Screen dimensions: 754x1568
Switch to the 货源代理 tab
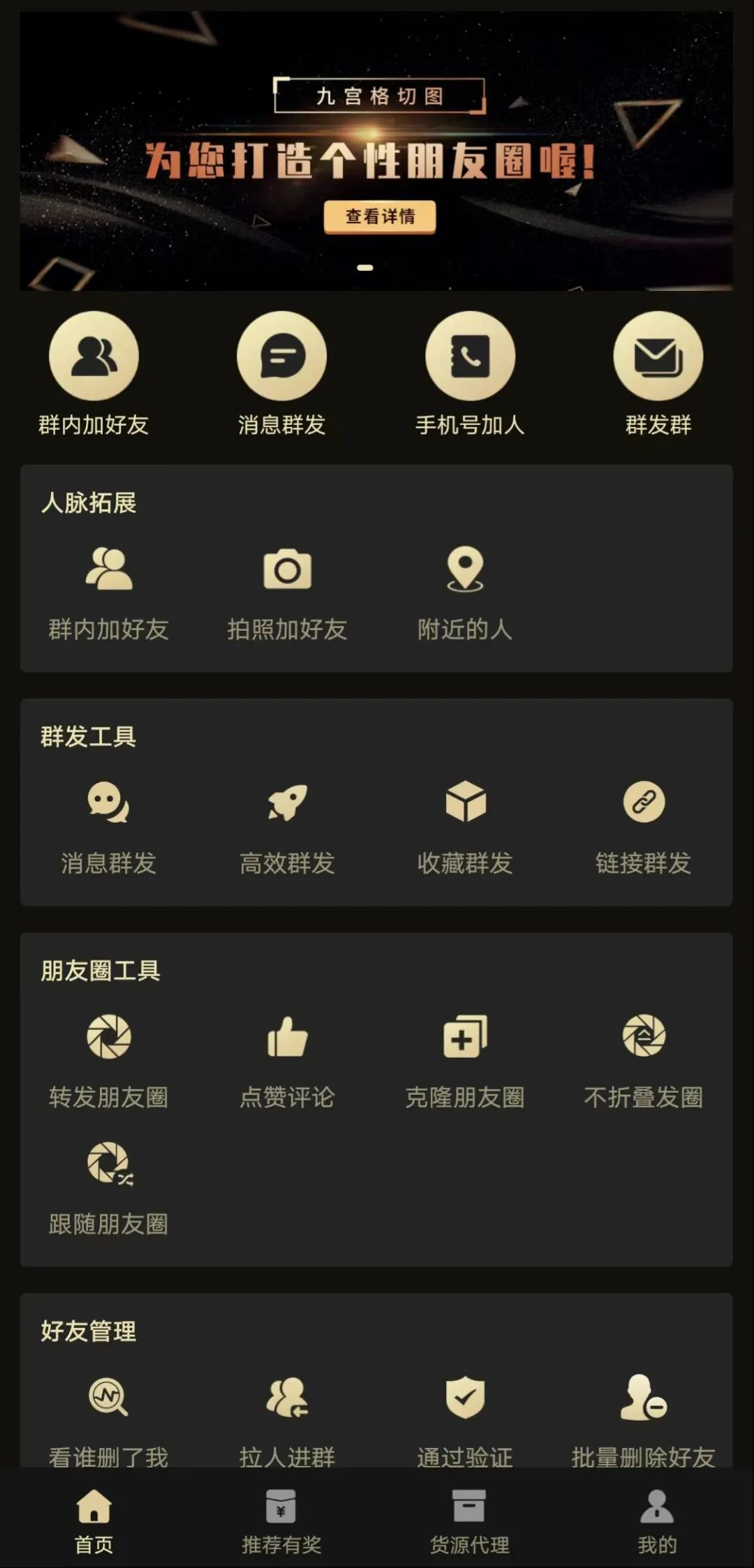pos(469,1521)
